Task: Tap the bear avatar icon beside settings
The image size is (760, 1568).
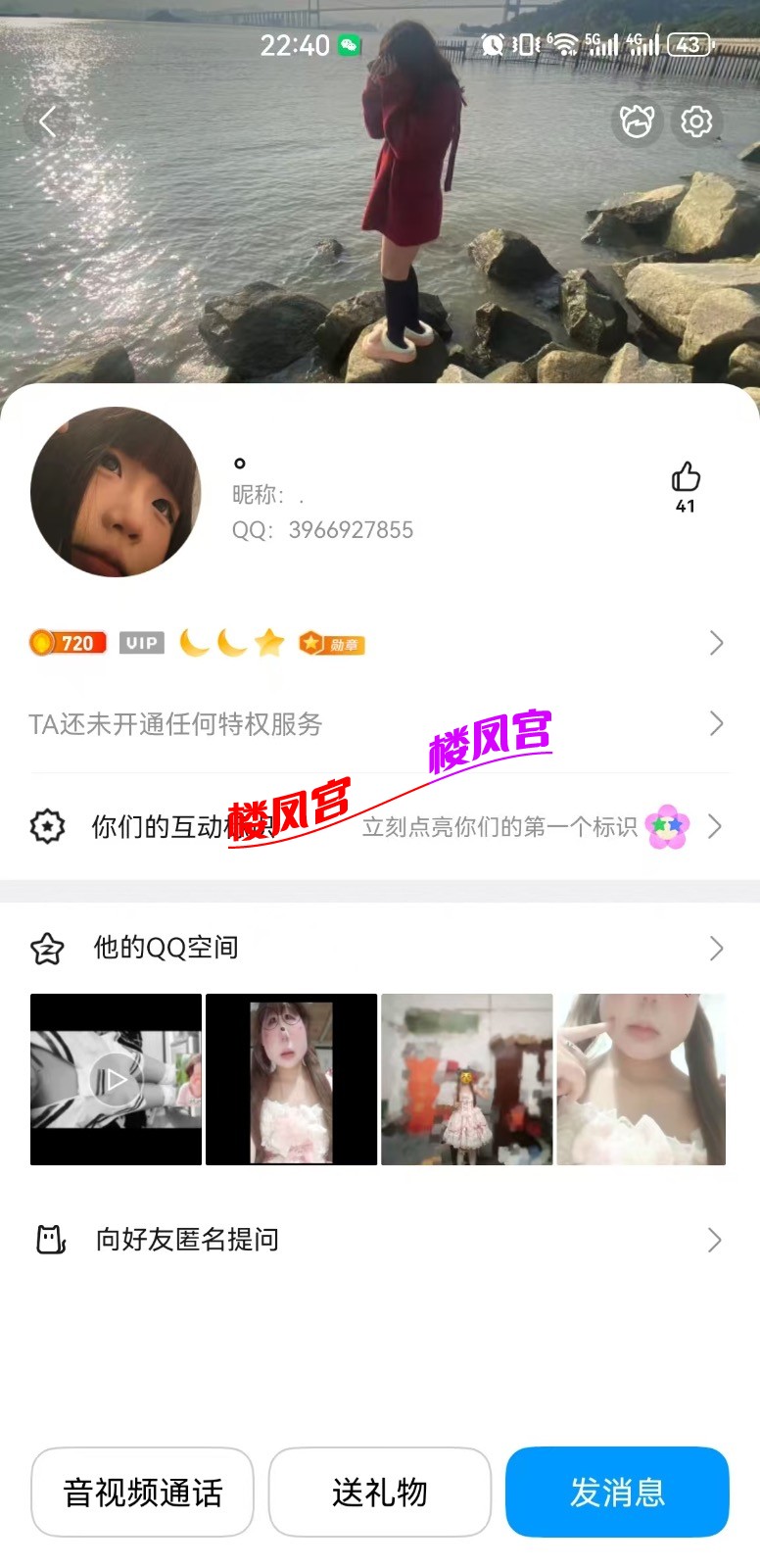Action: [x=637, y=122]
